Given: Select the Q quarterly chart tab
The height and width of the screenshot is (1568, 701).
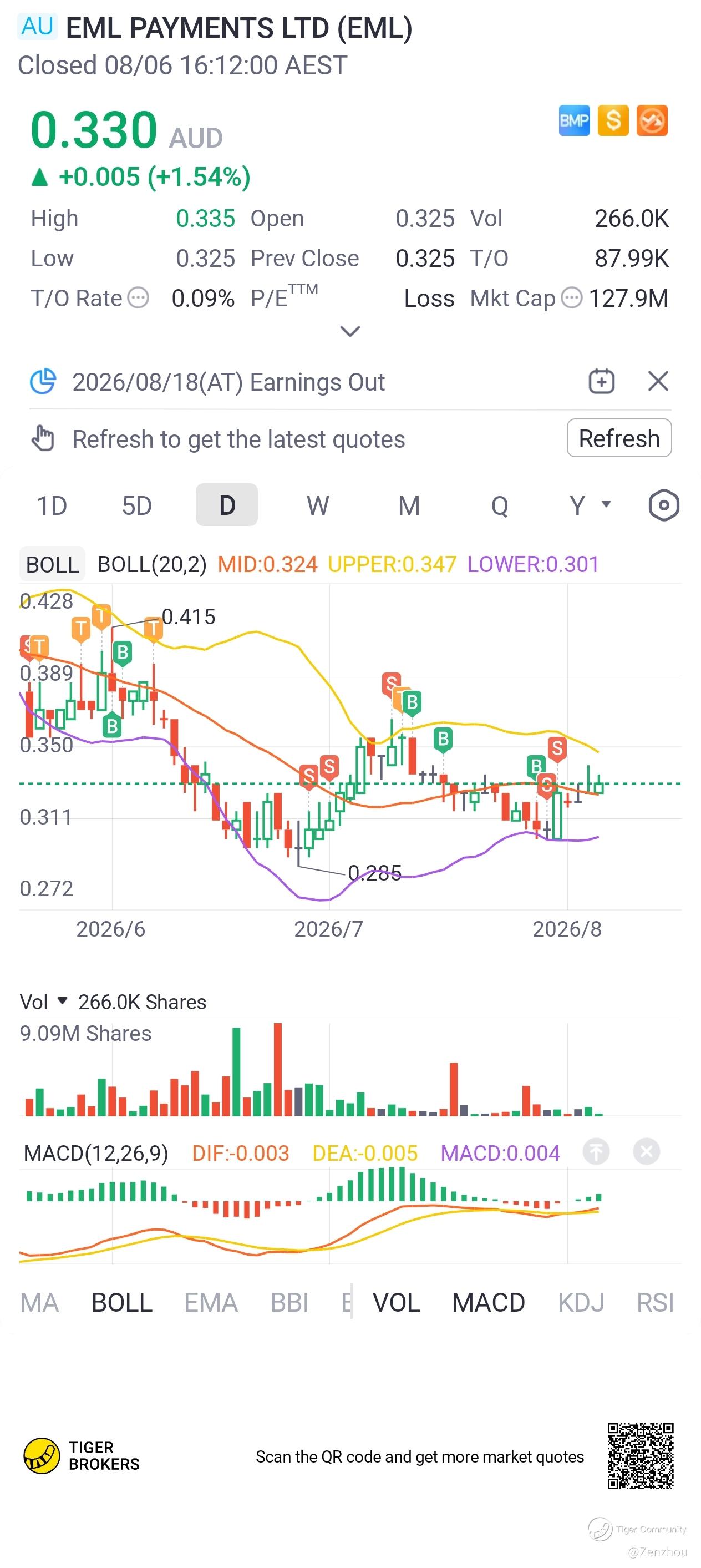Looking at the screenshot, I should click(500, 505).
